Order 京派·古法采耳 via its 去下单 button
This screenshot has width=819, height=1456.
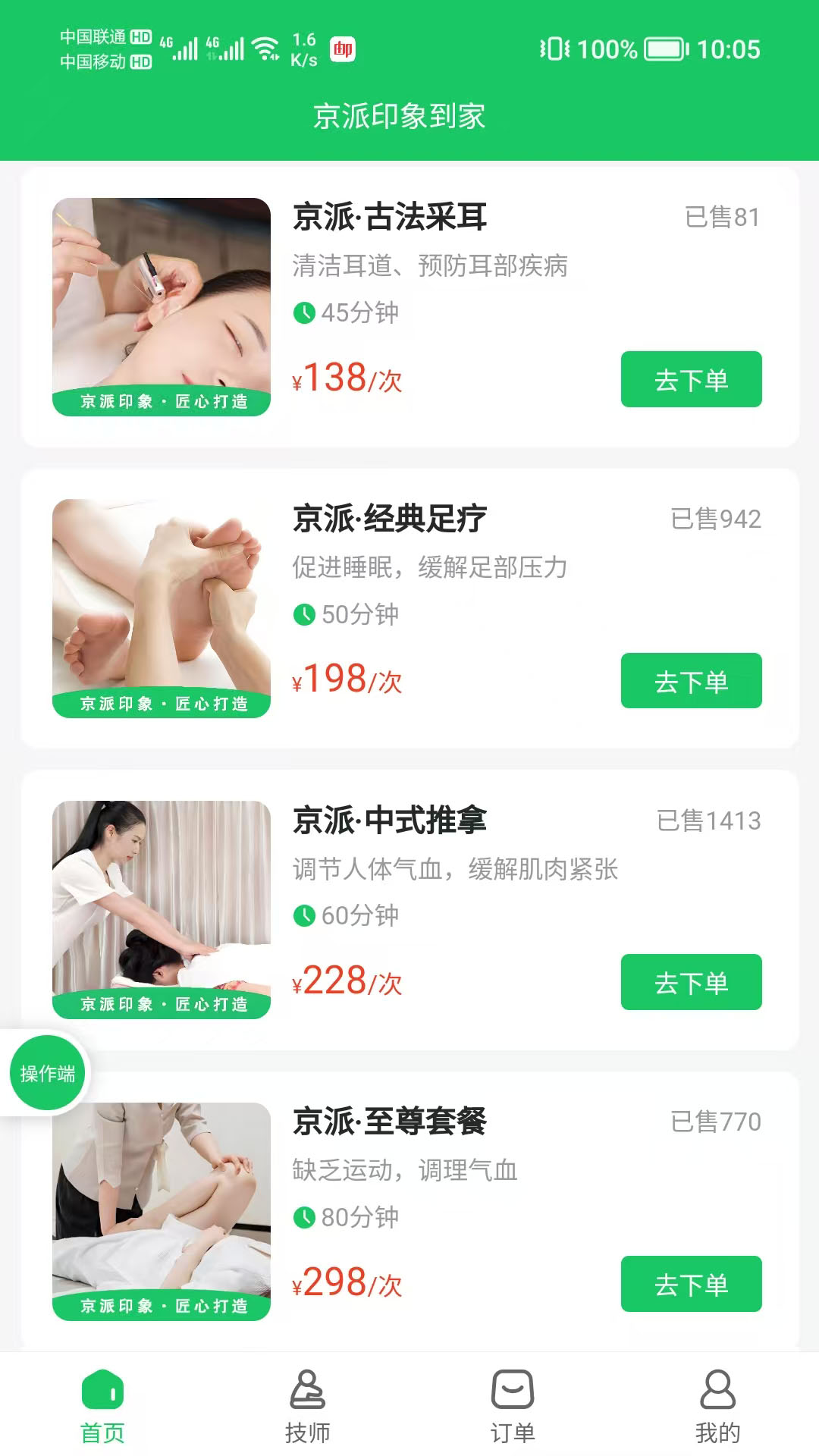click(x=691, y=380)
